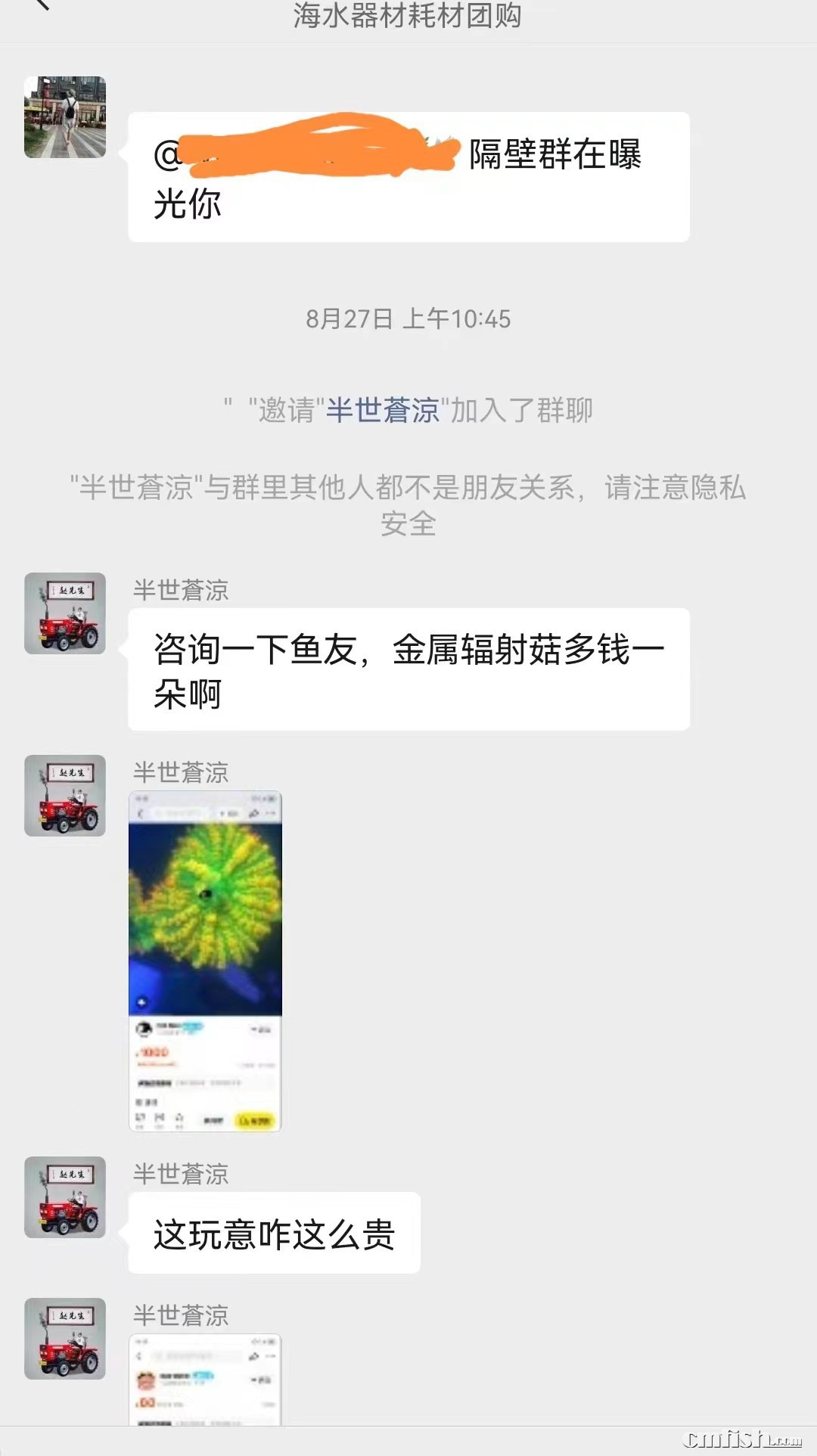Tap the avatar beside the coral photo message

tap(64, 796)
